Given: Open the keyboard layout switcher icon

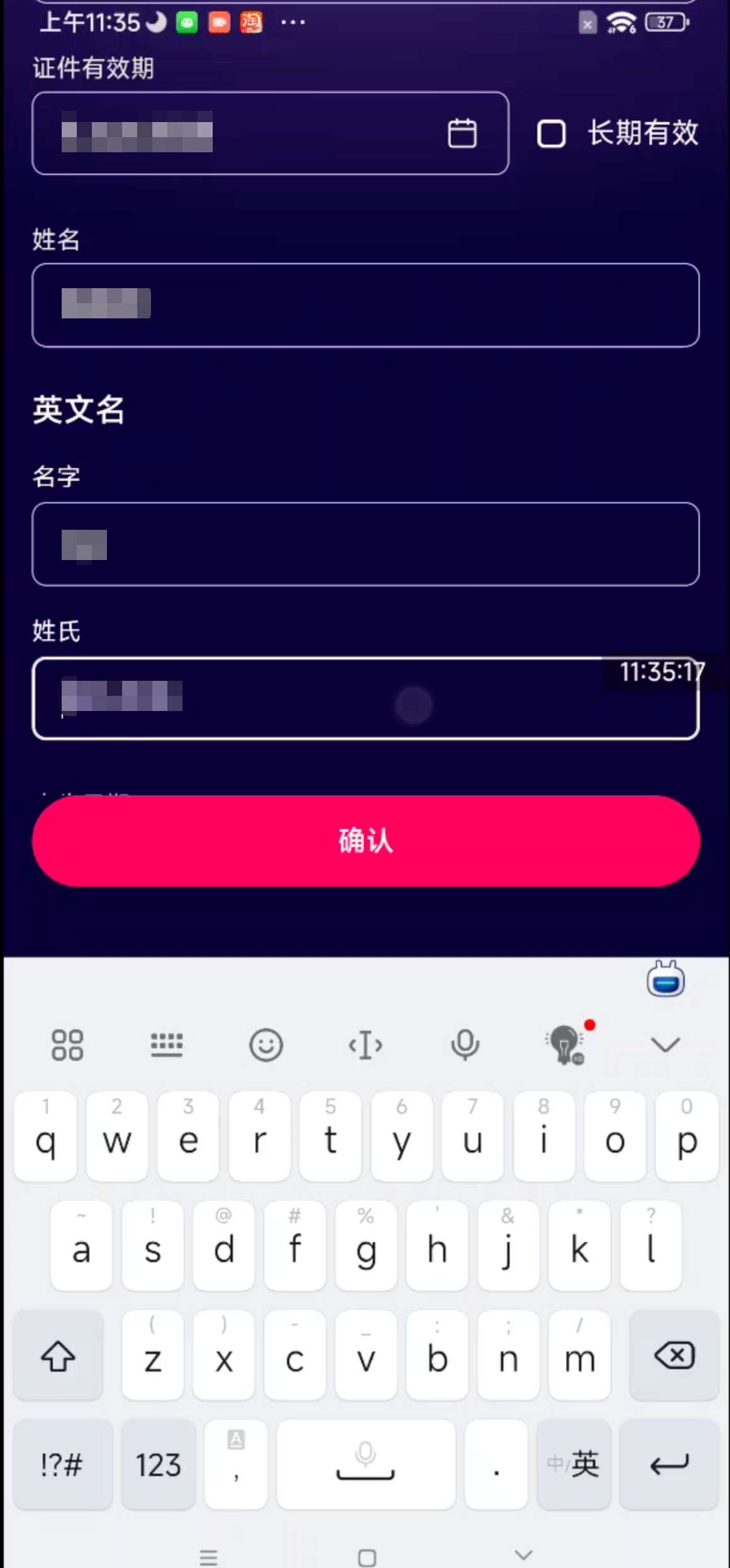Looking at the screenshot, I should click(167, 1045).
